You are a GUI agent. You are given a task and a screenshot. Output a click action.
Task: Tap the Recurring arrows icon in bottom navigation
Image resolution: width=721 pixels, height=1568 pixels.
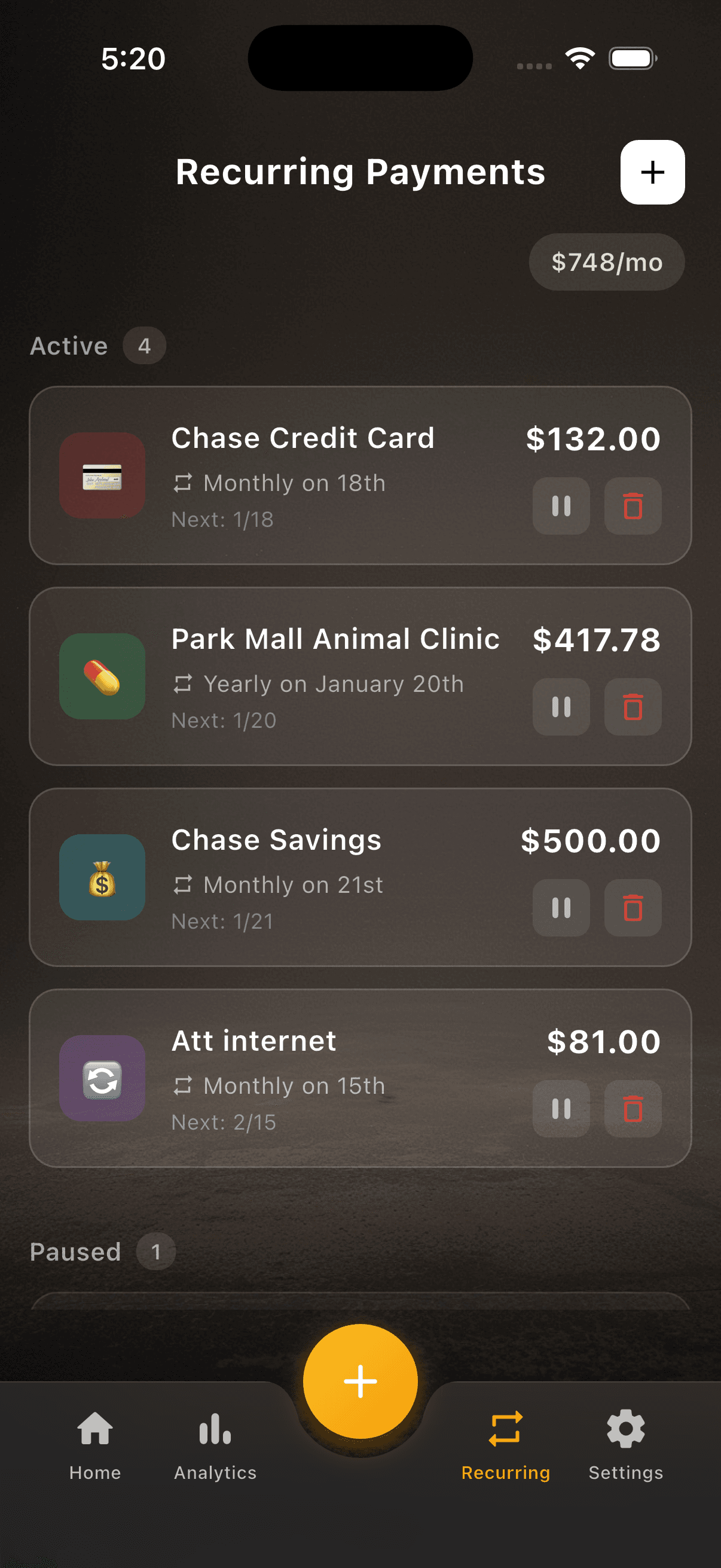(x=506, y=1430)
